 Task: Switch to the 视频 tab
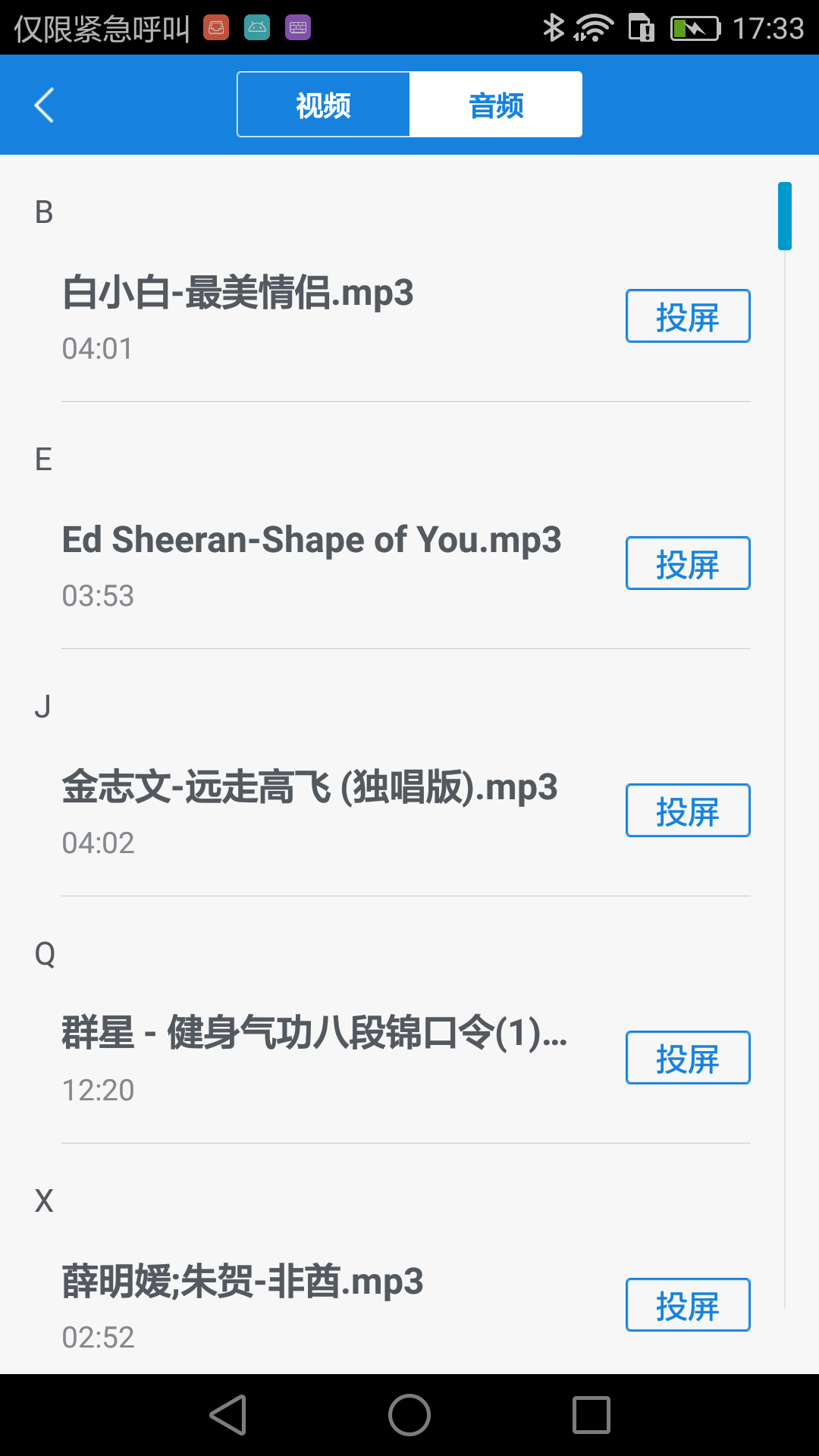[x=323, y=104]
